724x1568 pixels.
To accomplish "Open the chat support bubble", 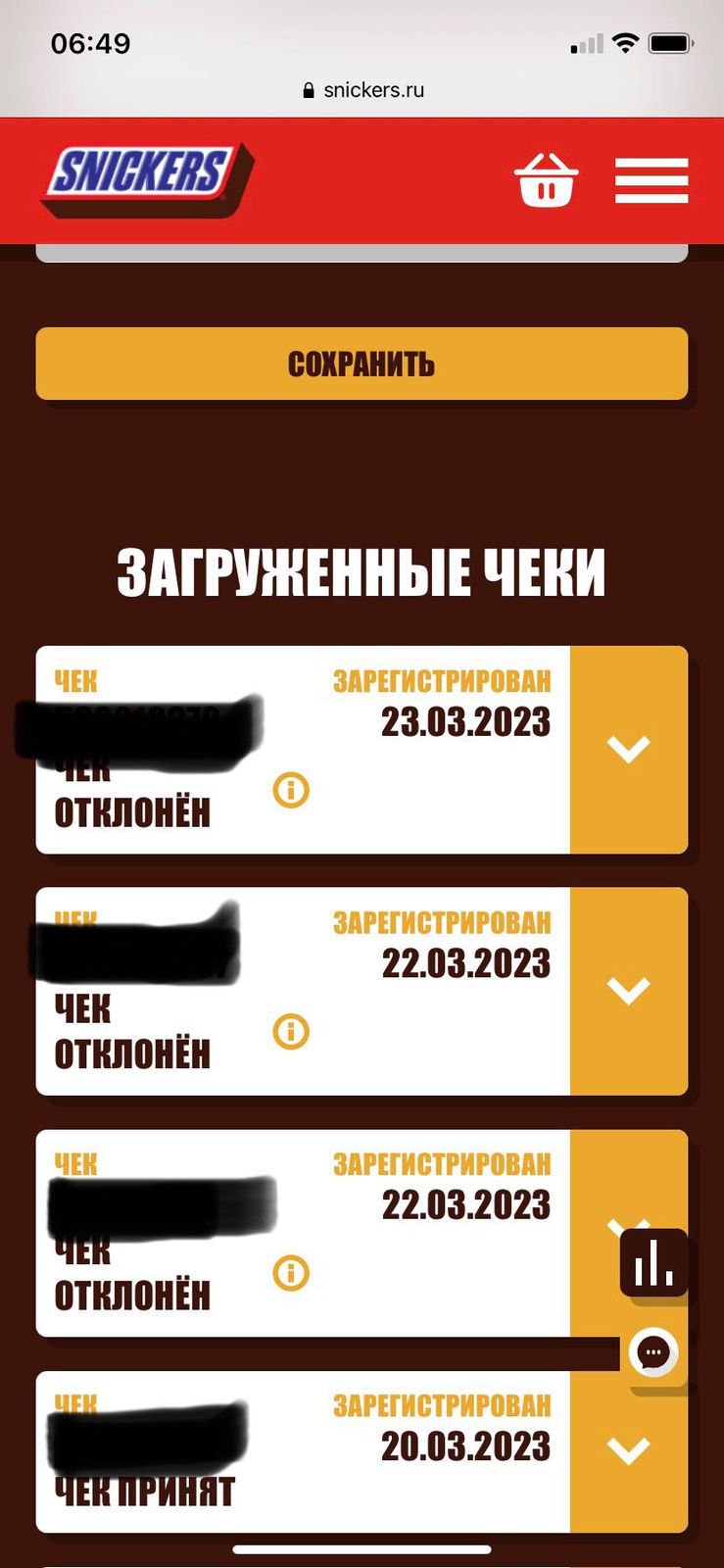I will click(x=653, y=1353).
